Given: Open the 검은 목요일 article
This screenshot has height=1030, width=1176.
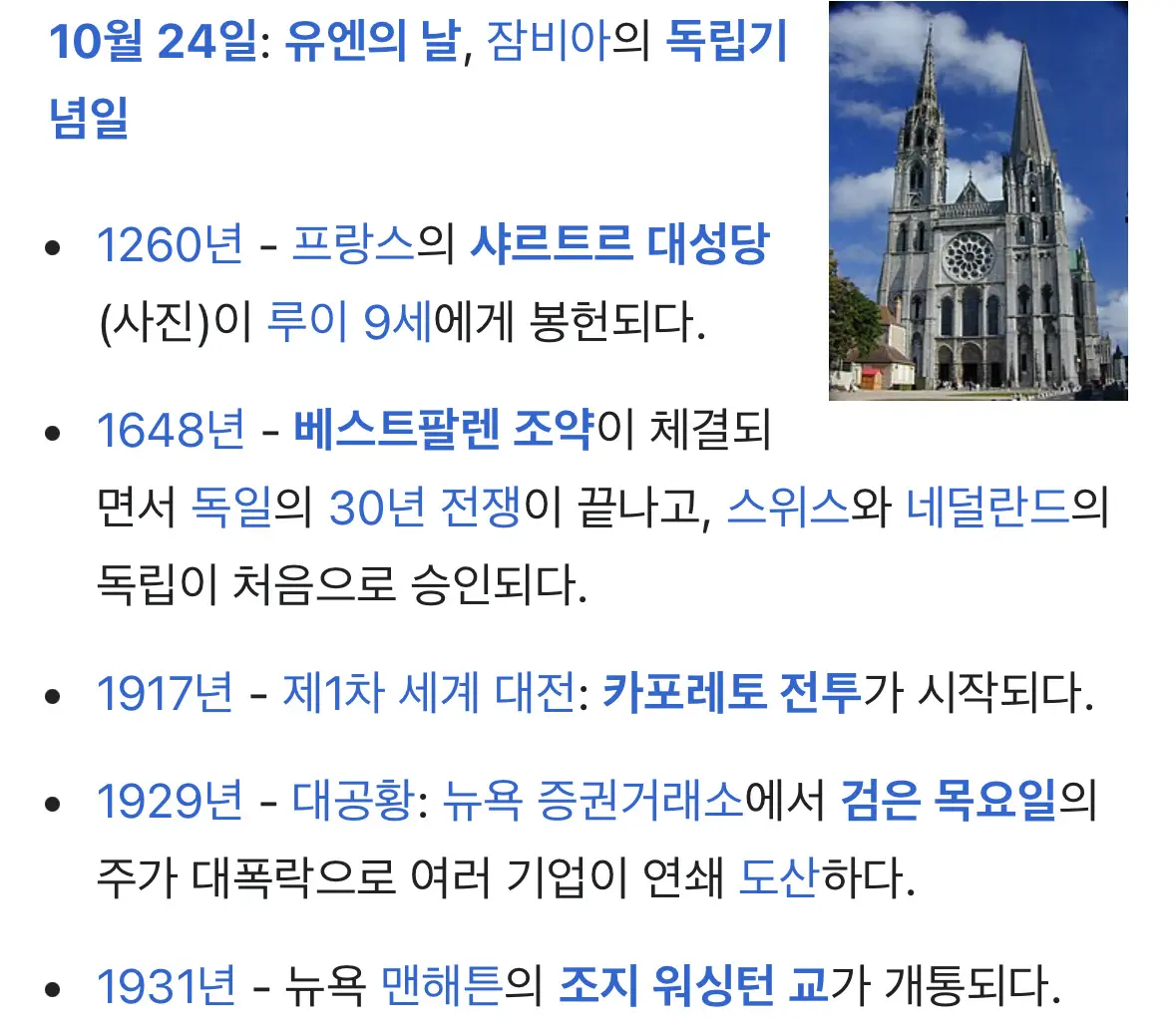Looking at the screenshot, I should click(949, 801).
